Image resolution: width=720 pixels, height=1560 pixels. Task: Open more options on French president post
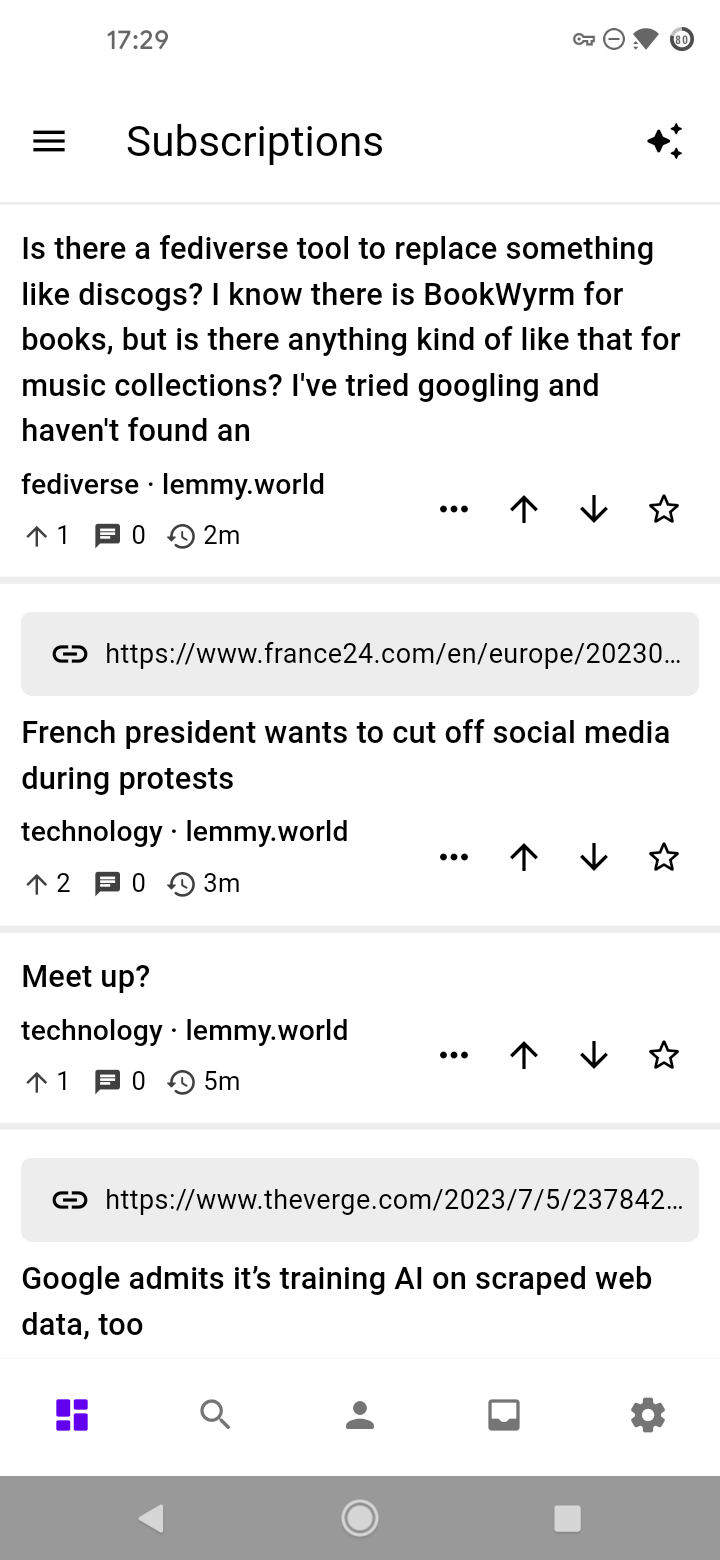tap(454, 857)
